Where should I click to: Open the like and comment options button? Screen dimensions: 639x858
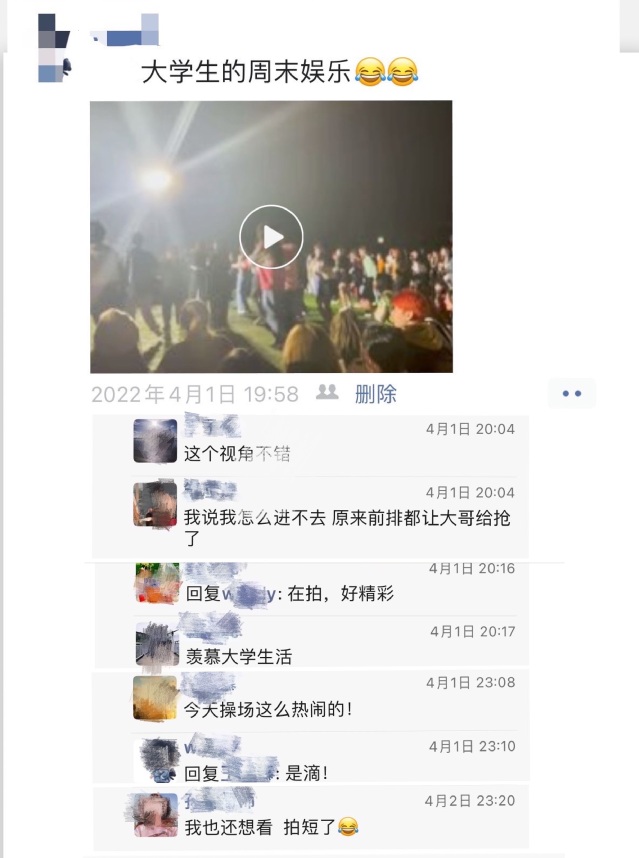coord(572,394)
